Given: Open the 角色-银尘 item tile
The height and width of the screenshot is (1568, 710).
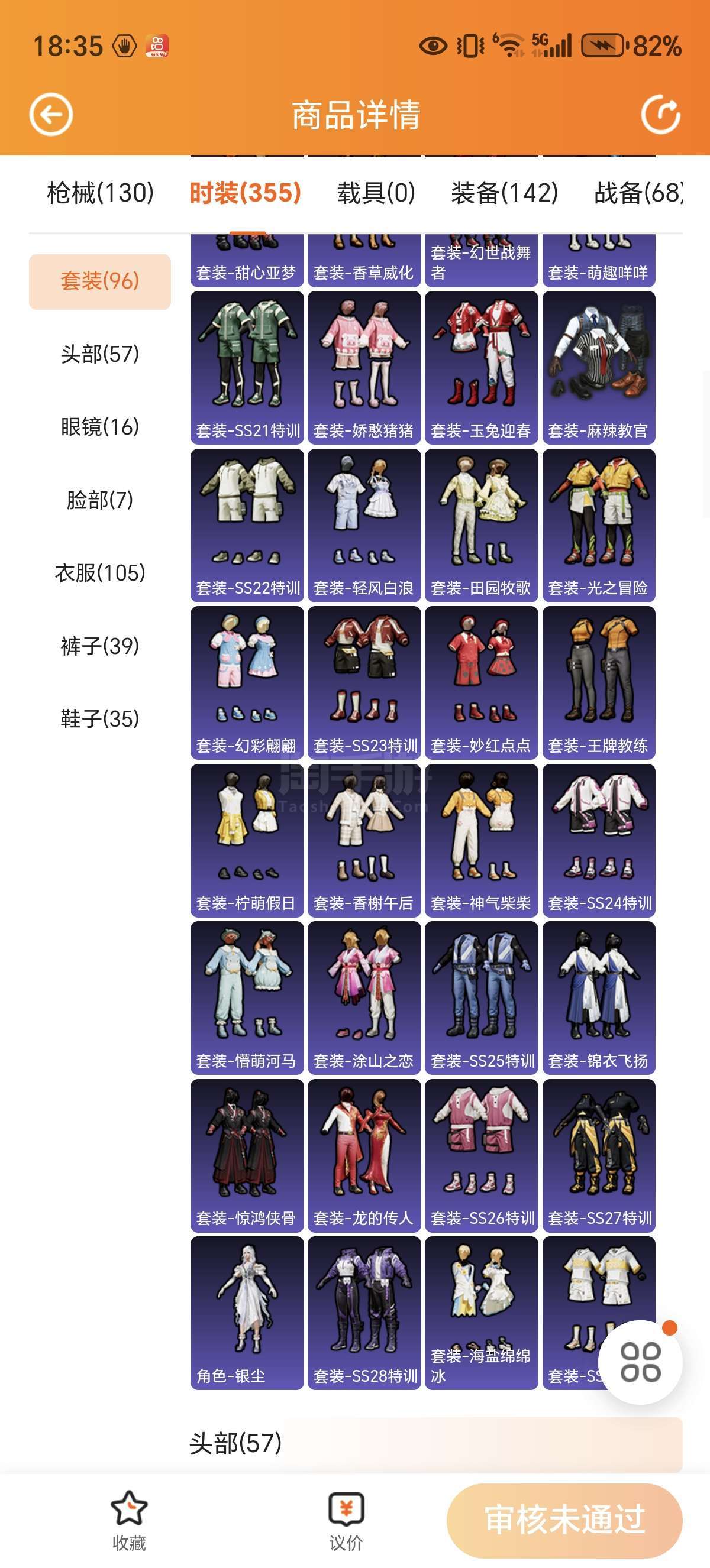Looking at the screenshot, I should (x=247, y=1313).
